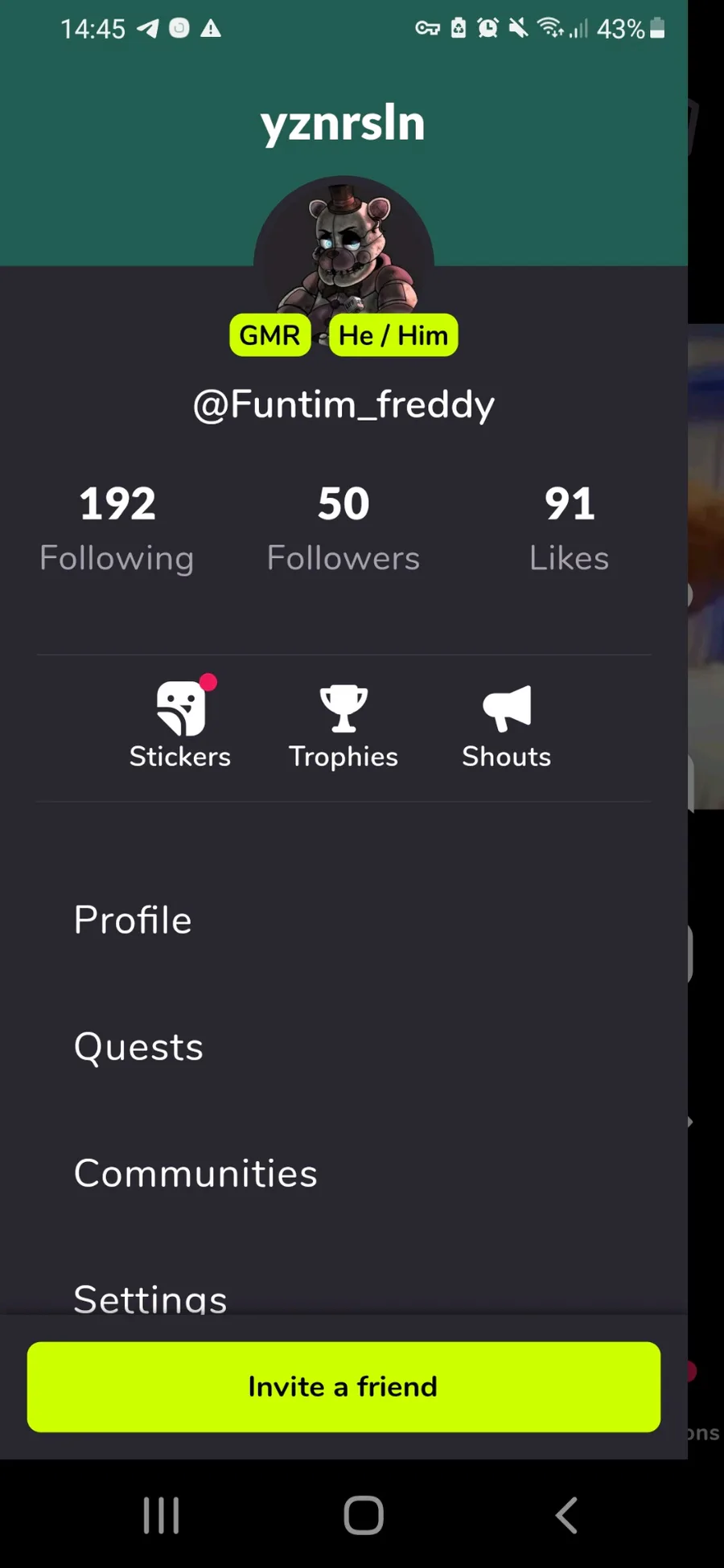Open Shouts
Image resolution: width=724 pixels, height=1568 pixels.
(506, 724)
